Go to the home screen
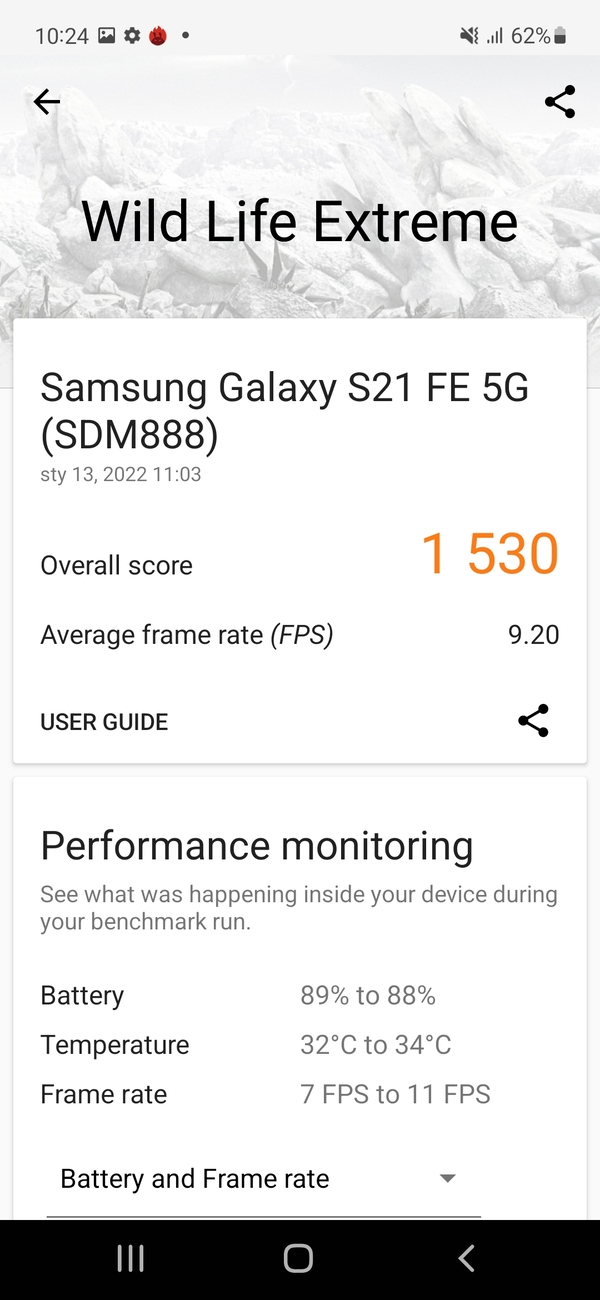Screen dimensions: 600x1300 [x=298, y=1258]
